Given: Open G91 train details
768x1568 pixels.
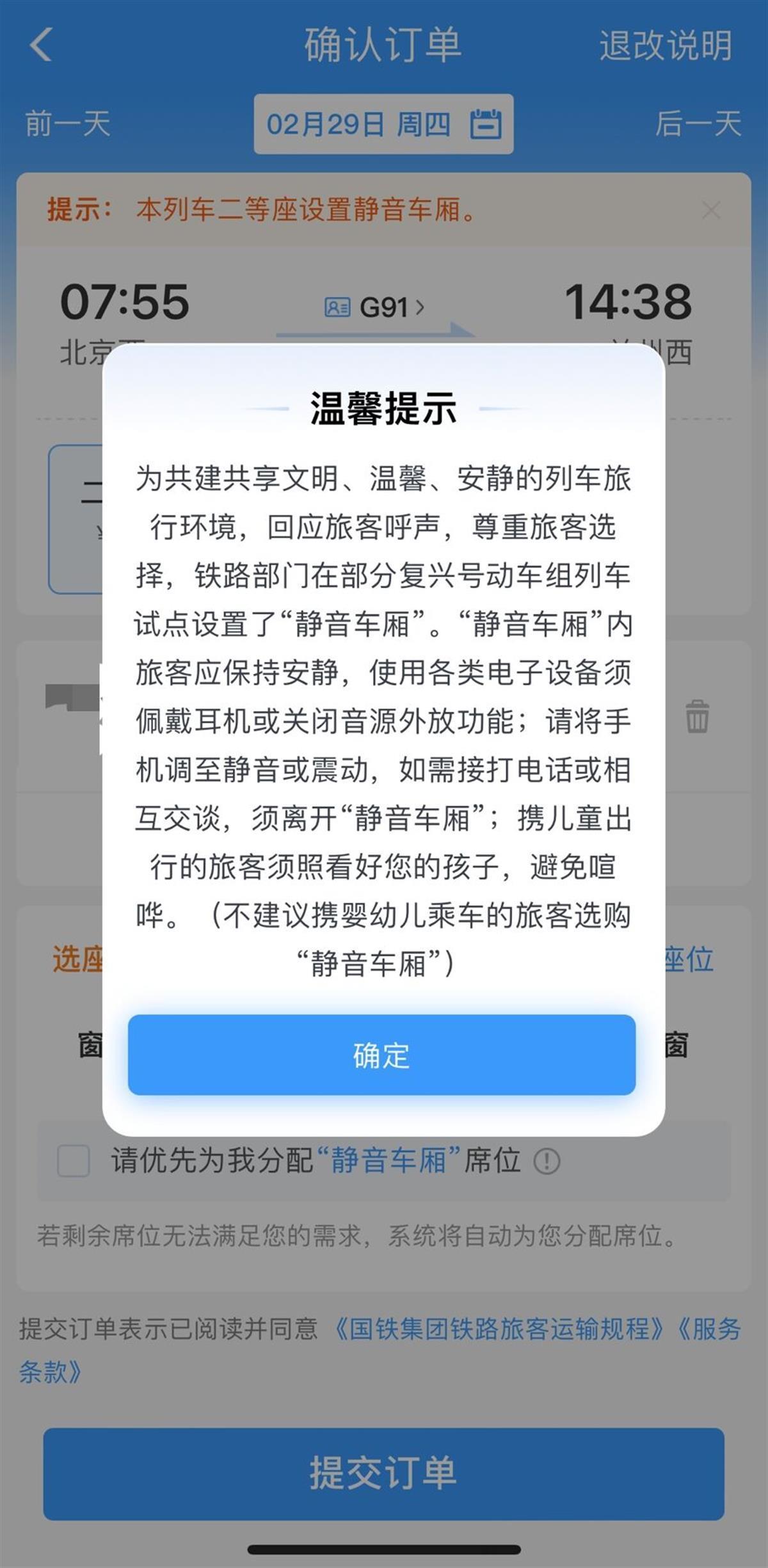Looking at the screenshot, I should [x=382, y=308].
